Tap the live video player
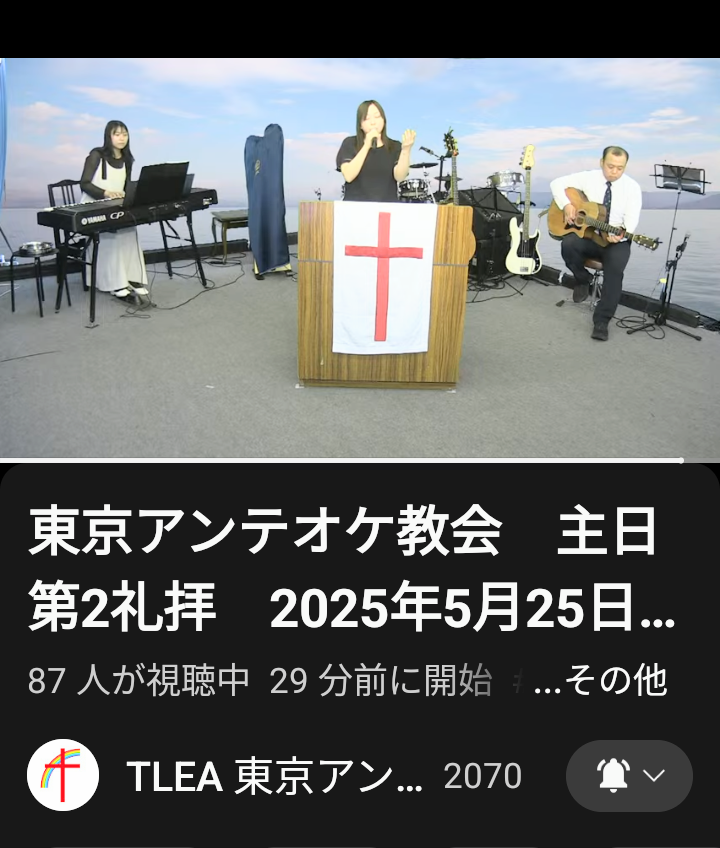 pos(360,258)
